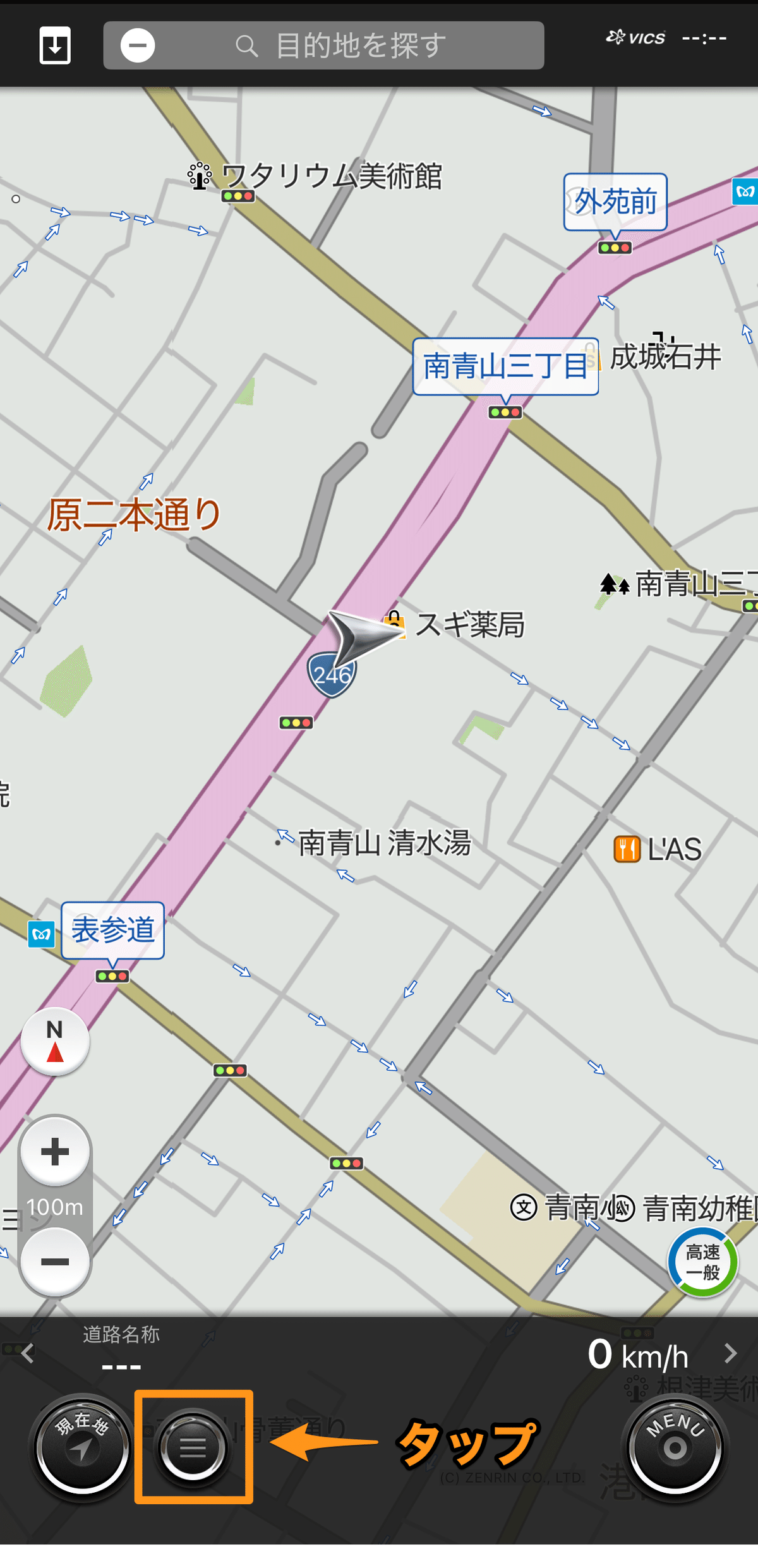Return to current location with 現在地 button
The image size is (758, 1568).
click(x=82, y=1446)
